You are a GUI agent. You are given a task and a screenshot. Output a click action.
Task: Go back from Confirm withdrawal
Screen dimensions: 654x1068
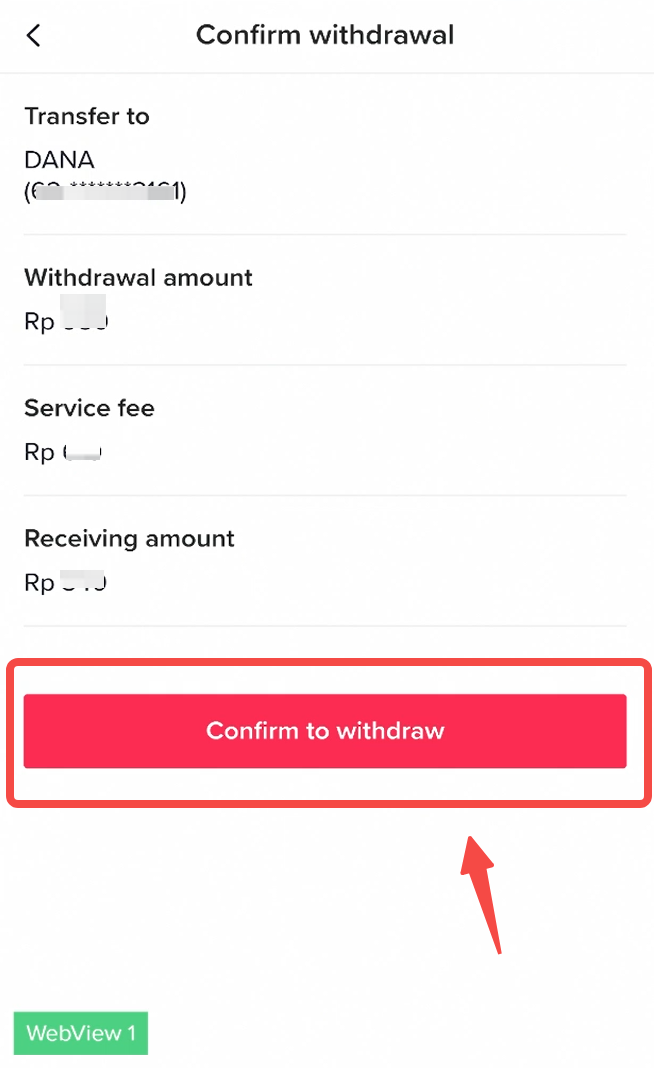[34, 36]
